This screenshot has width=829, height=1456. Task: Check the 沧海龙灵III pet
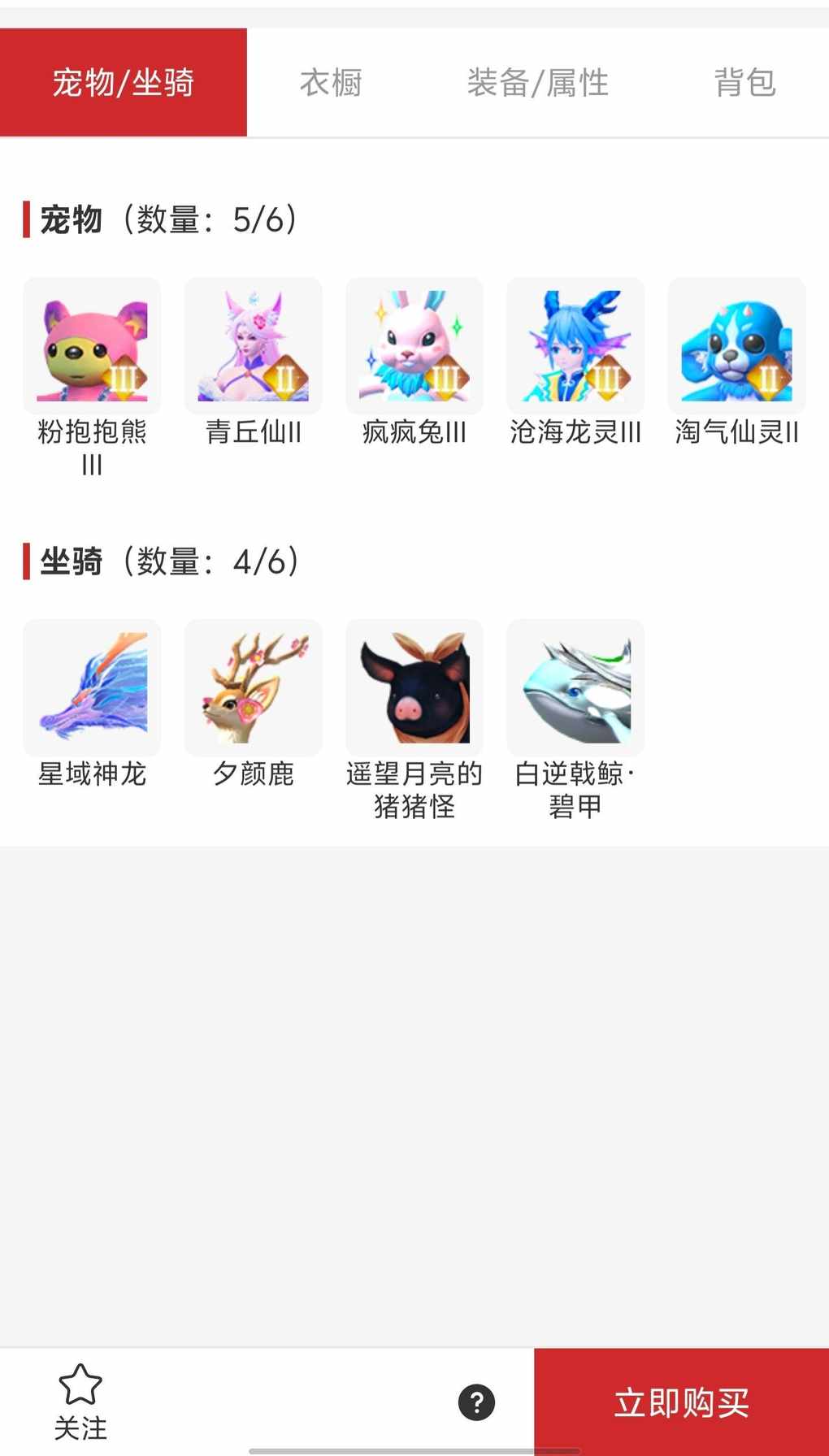coord(575,347)
